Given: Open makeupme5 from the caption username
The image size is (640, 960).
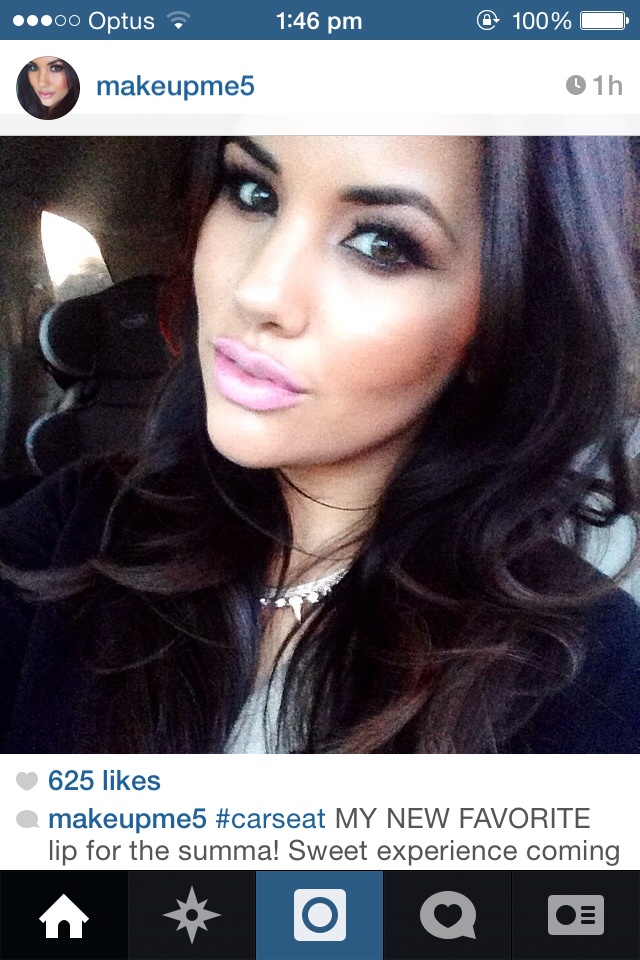Looking at the screenshot, I should [127, 819].
